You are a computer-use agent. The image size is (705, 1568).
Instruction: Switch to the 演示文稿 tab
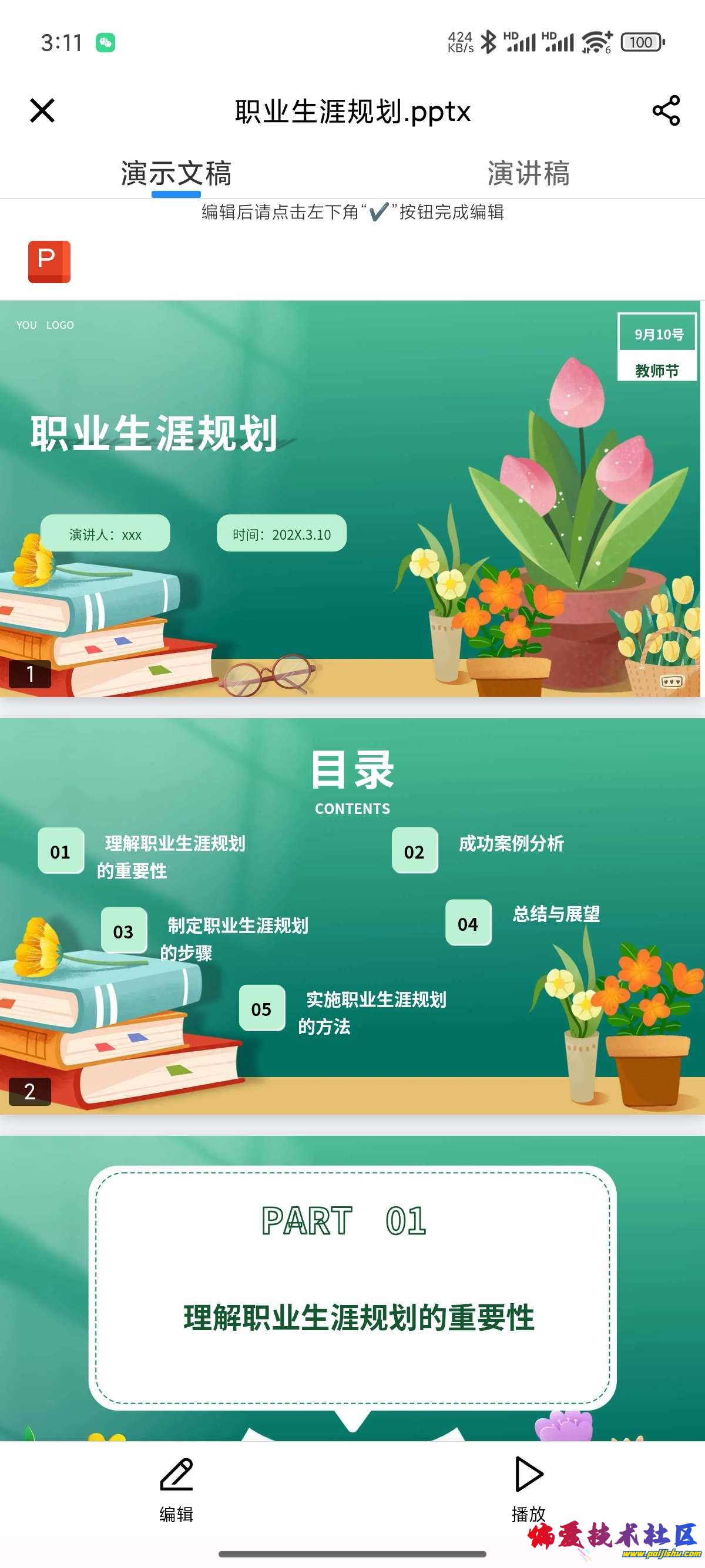(176, 173)
